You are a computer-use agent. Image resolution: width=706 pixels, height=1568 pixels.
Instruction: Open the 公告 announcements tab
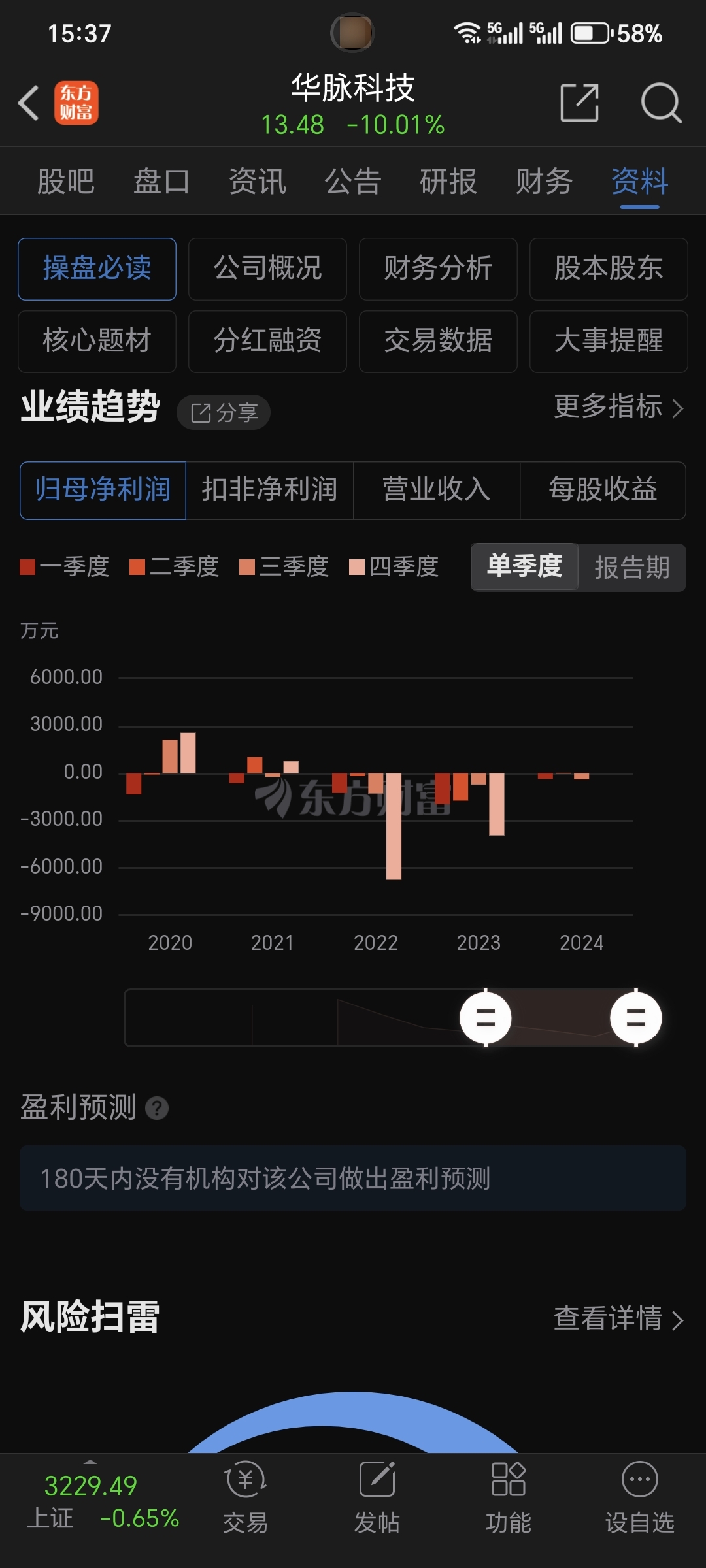coord(352,181)
